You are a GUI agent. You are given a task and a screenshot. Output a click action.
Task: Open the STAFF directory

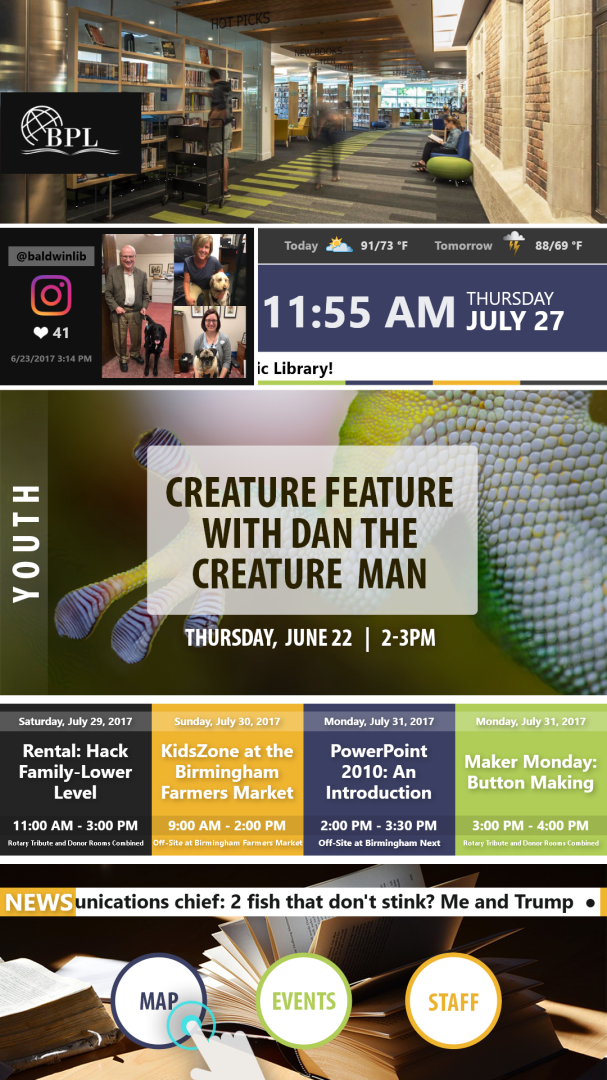tap(452, 1001)
